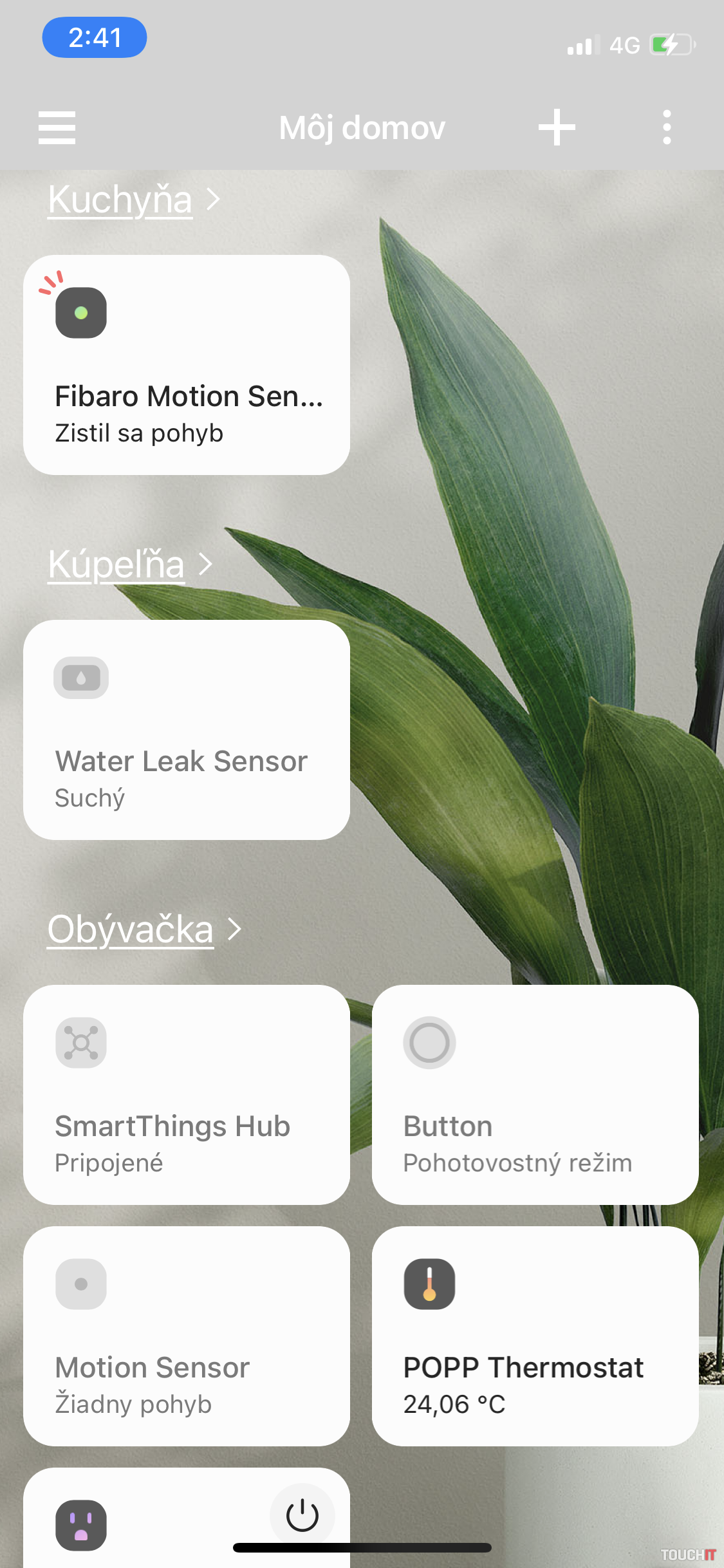
Task: Add a new device with plus icon
Action: pyautogui.click(x=557, y=127)
